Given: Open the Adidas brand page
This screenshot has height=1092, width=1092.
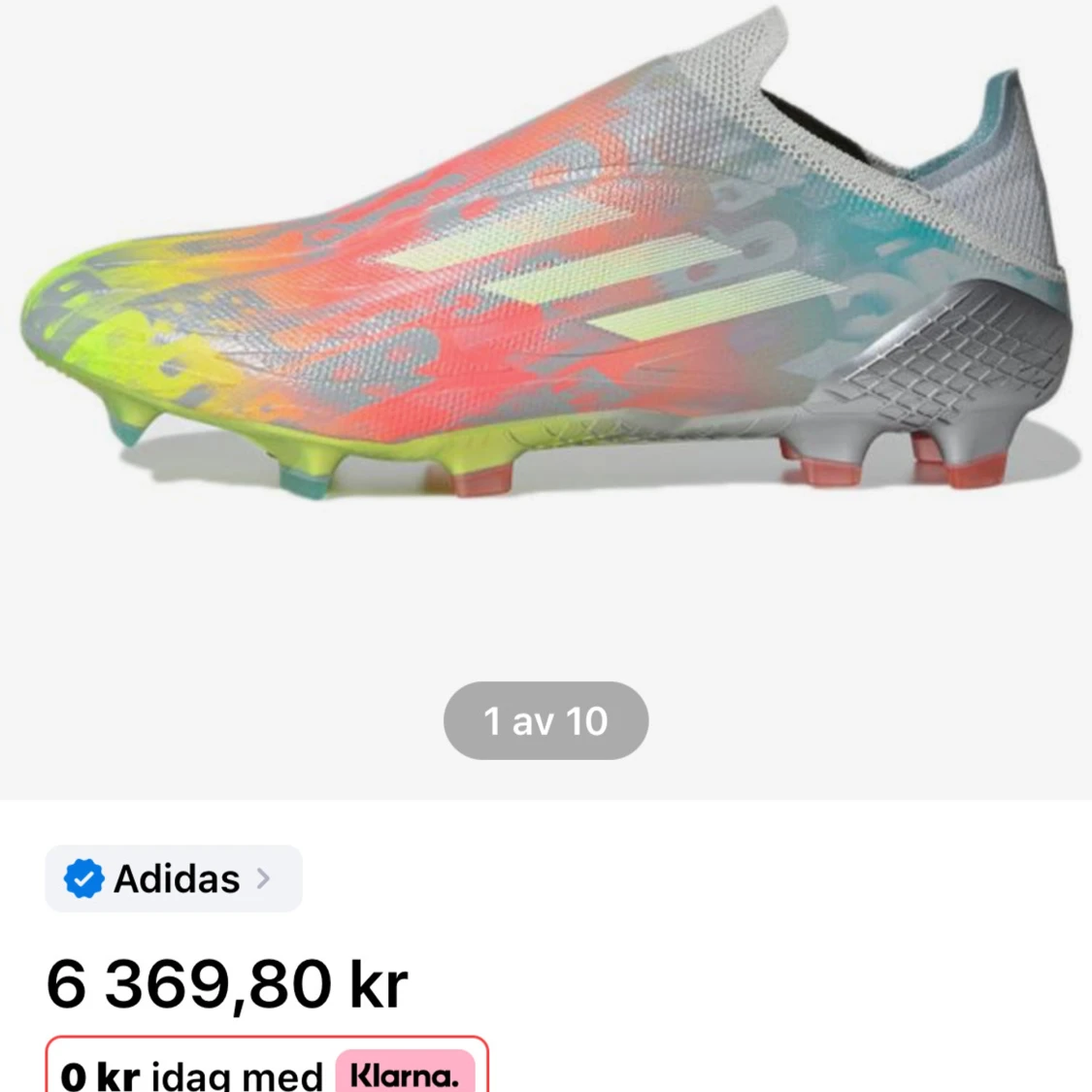Looking at the screenshot, I should 174,878.
